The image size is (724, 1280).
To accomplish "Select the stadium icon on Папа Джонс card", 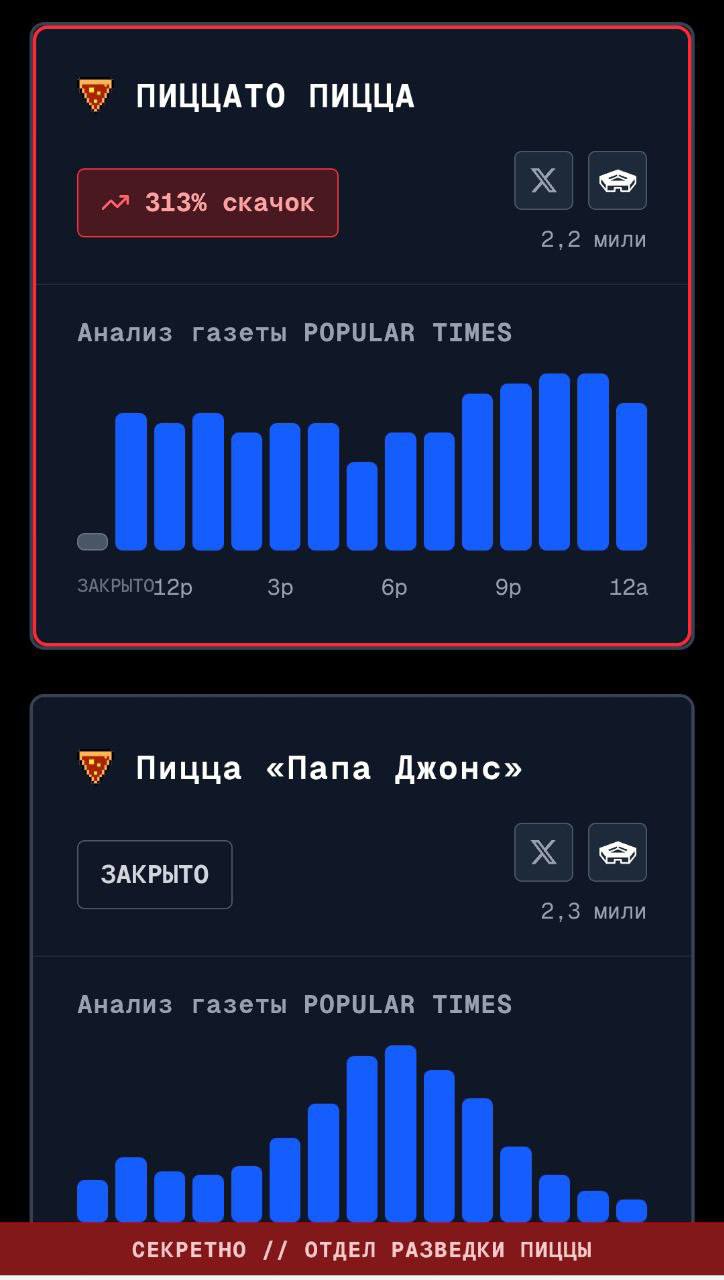I will [x=617, y=852].
